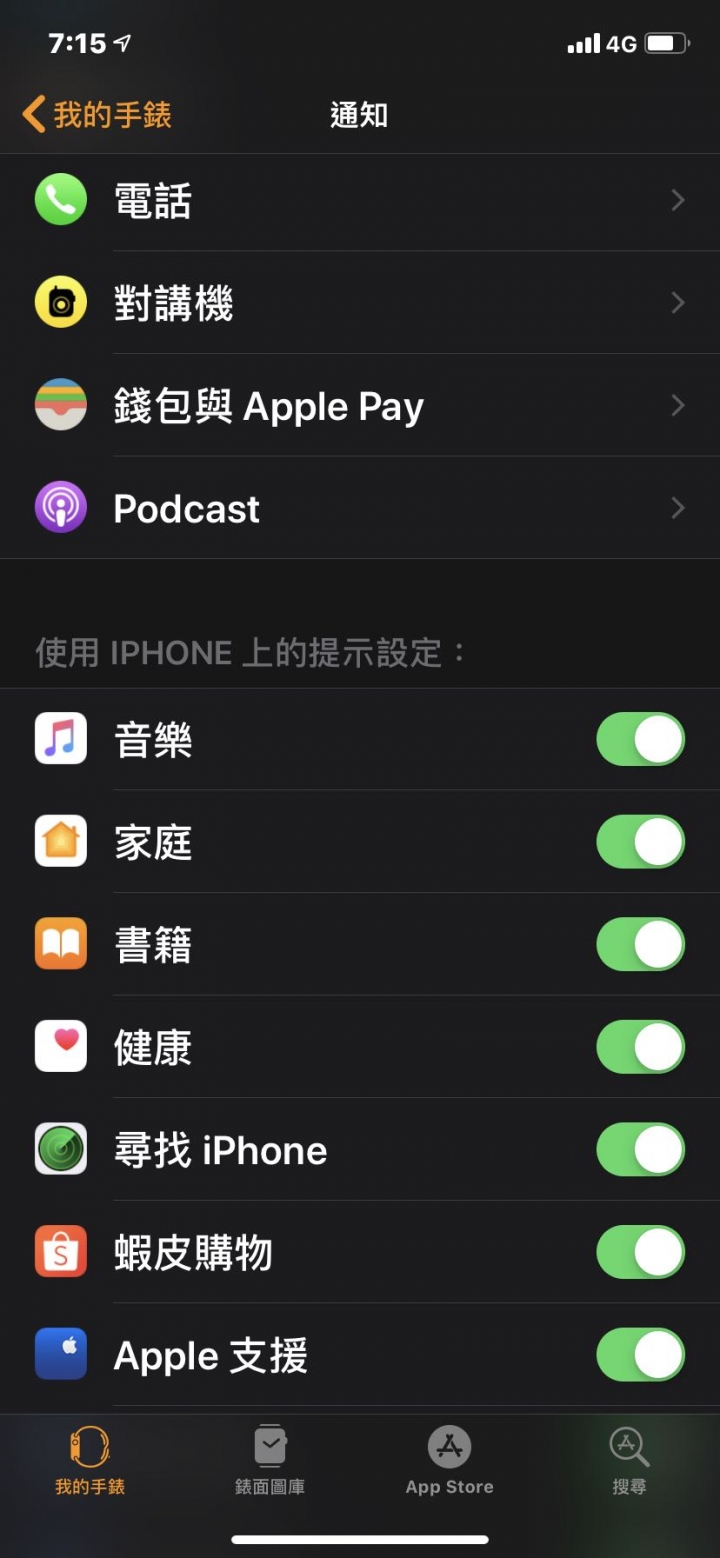Switch off 健康 notifications
This screenshot has width=720, height=1558.
pyautogui.click(x=640, y=1047)
